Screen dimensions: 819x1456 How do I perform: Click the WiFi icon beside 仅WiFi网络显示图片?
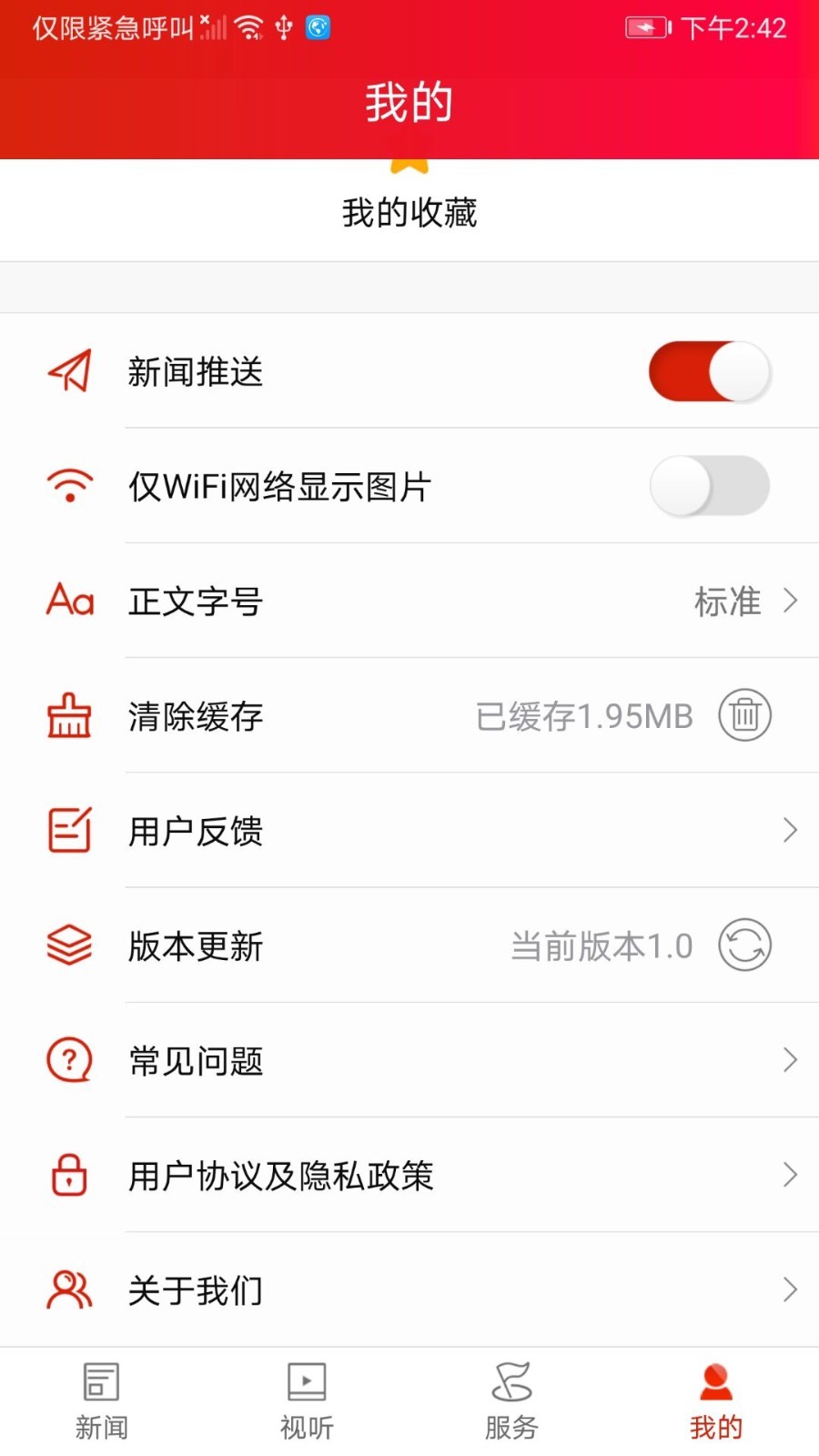(69, 486)
